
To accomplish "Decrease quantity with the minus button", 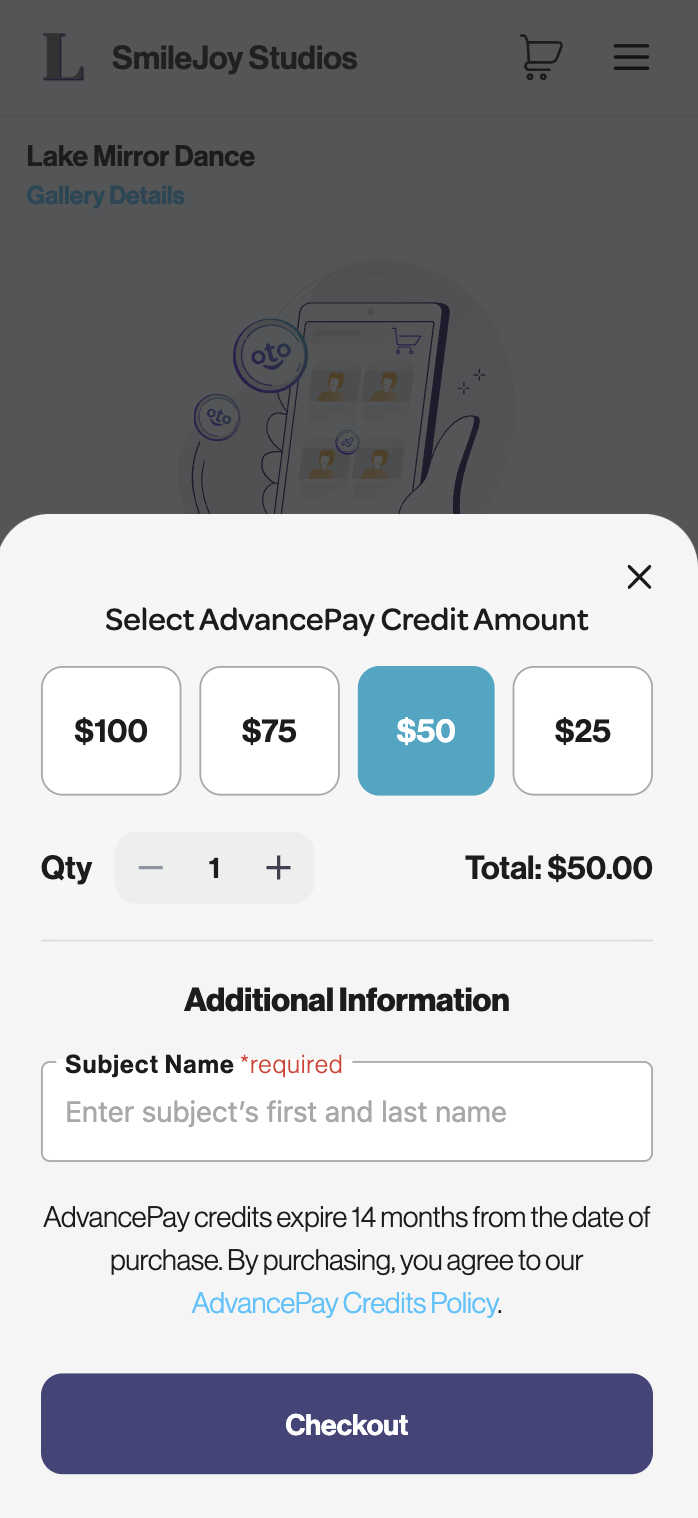I will tap(151, 868).
